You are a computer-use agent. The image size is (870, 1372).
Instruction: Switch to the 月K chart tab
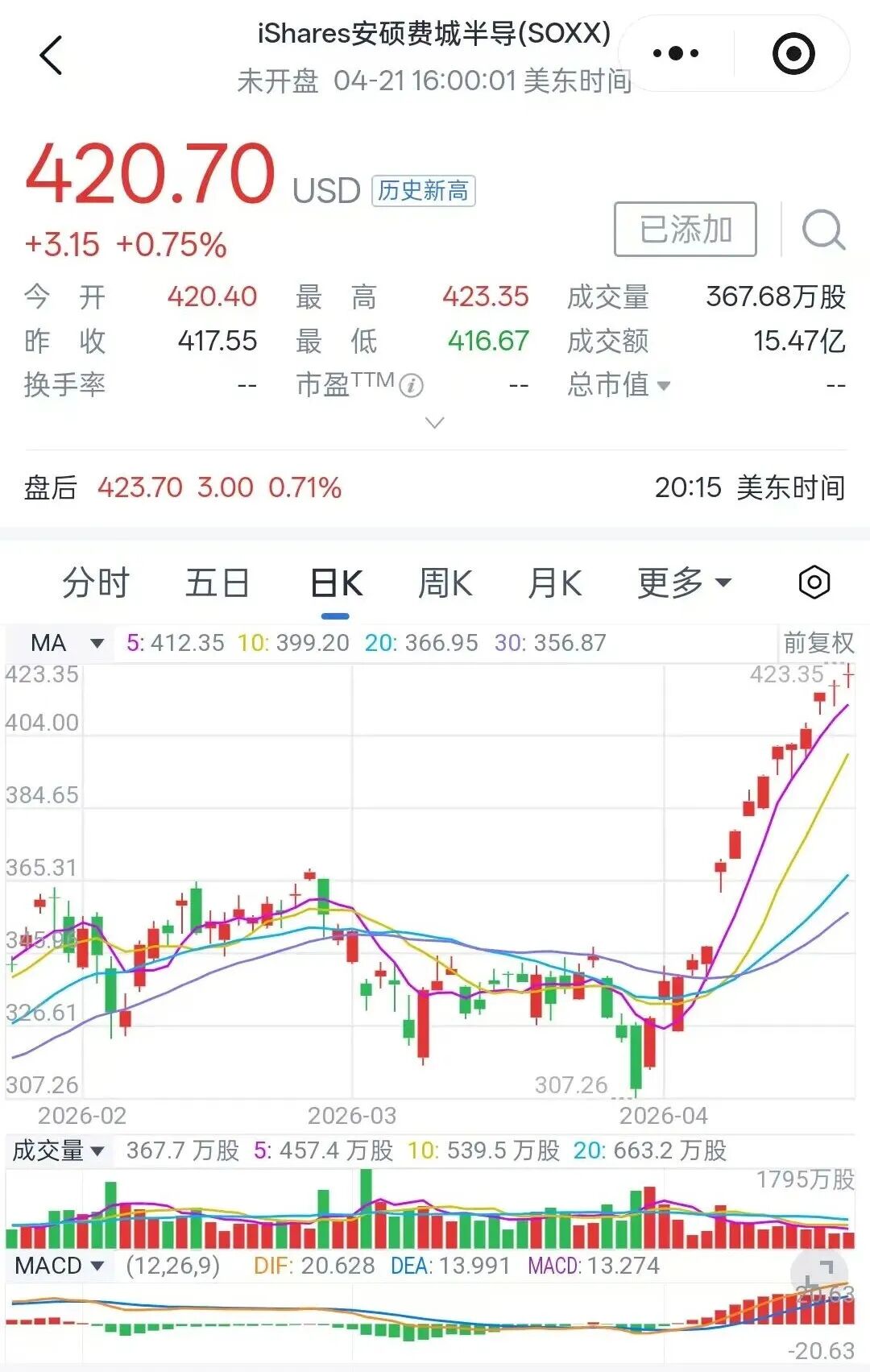pos(554,582)
